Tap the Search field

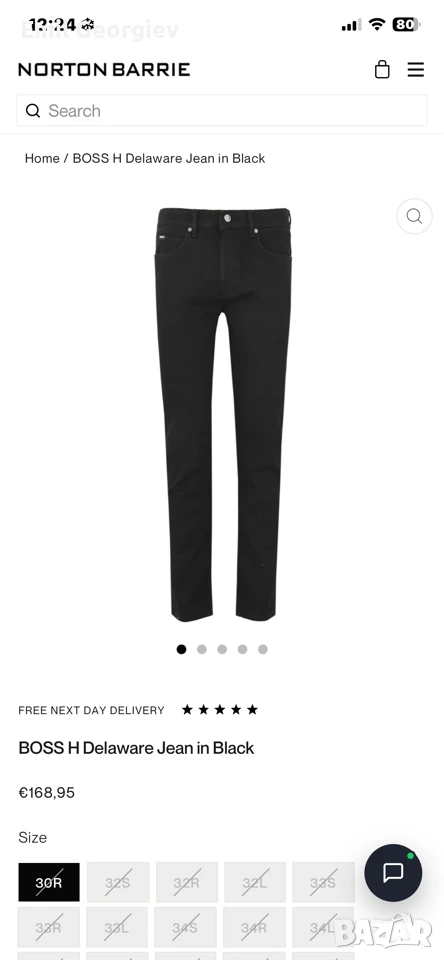(222, 111)
